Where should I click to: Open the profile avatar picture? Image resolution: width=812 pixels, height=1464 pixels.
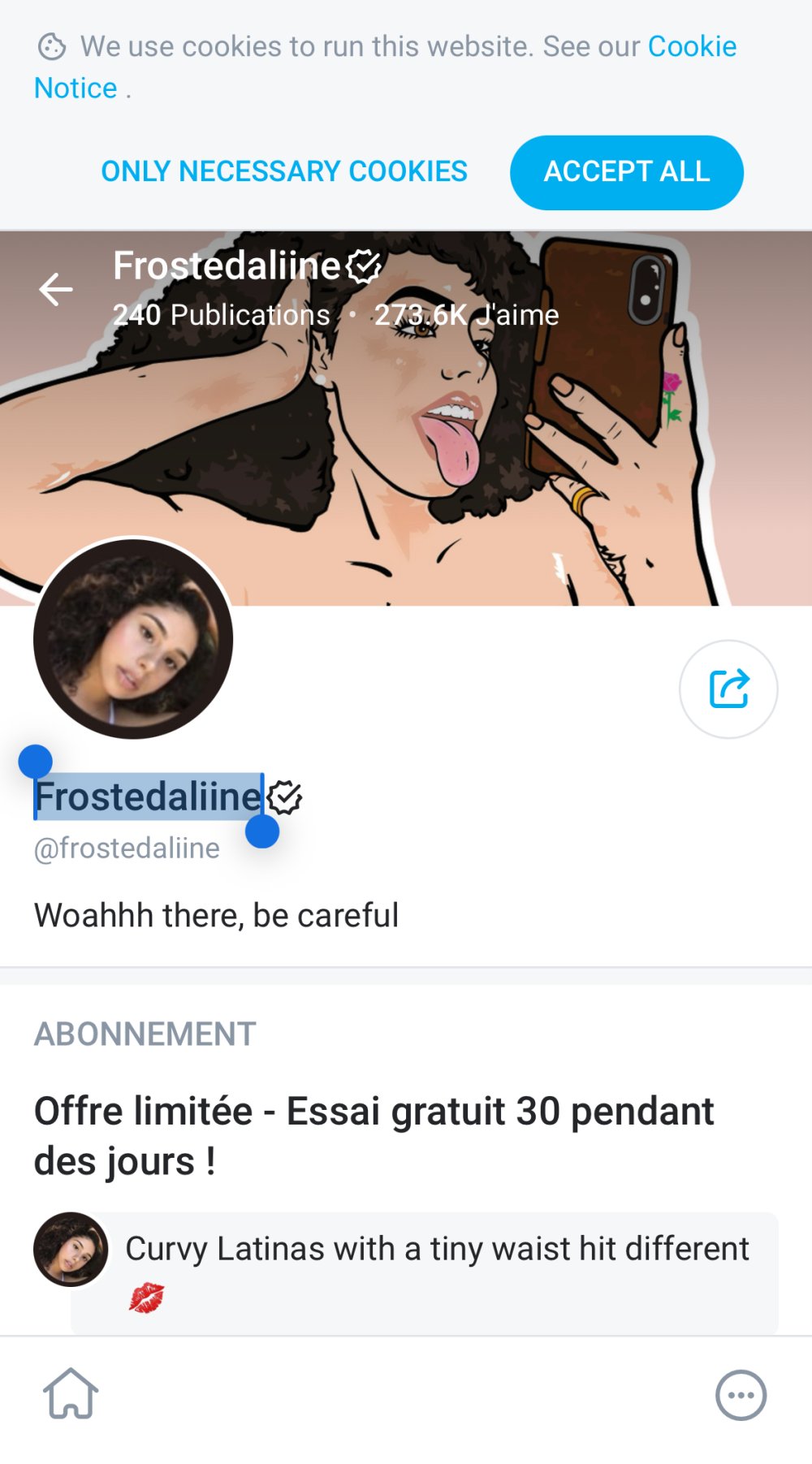coord(133,639)
